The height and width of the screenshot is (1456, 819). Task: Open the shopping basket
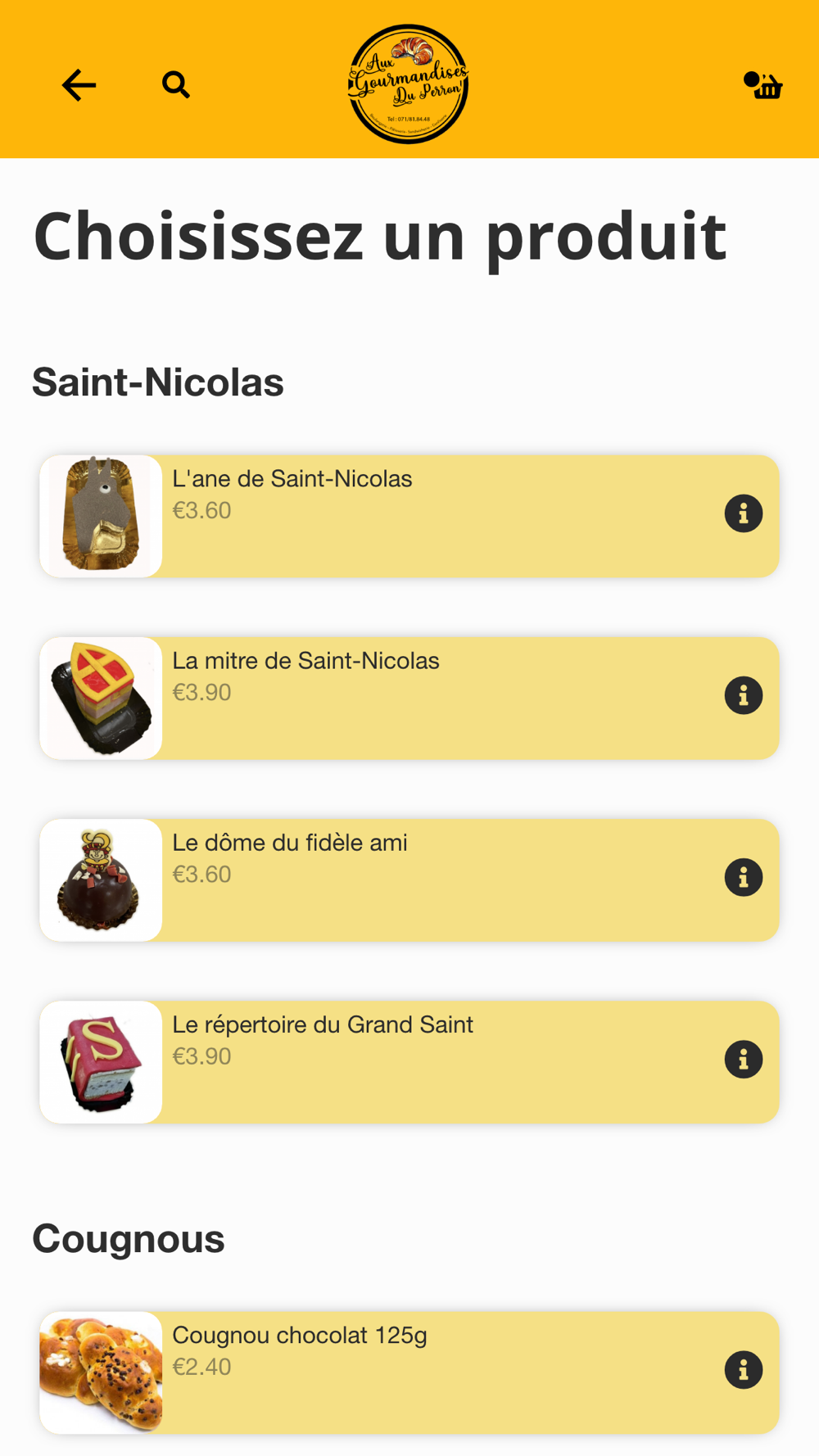(x=762, y=85)
